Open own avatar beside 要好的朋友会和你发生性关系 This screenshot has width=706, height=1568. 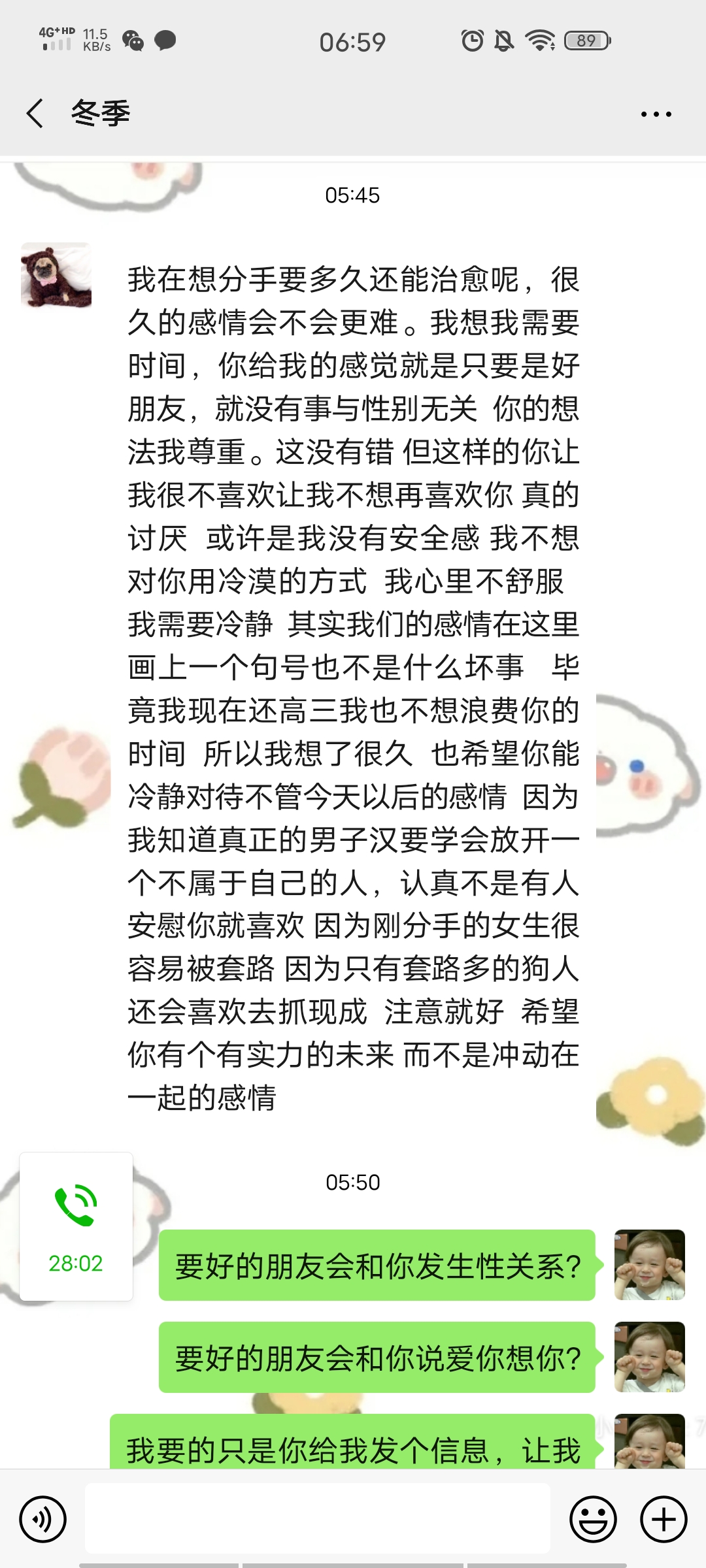(649, 1265)
